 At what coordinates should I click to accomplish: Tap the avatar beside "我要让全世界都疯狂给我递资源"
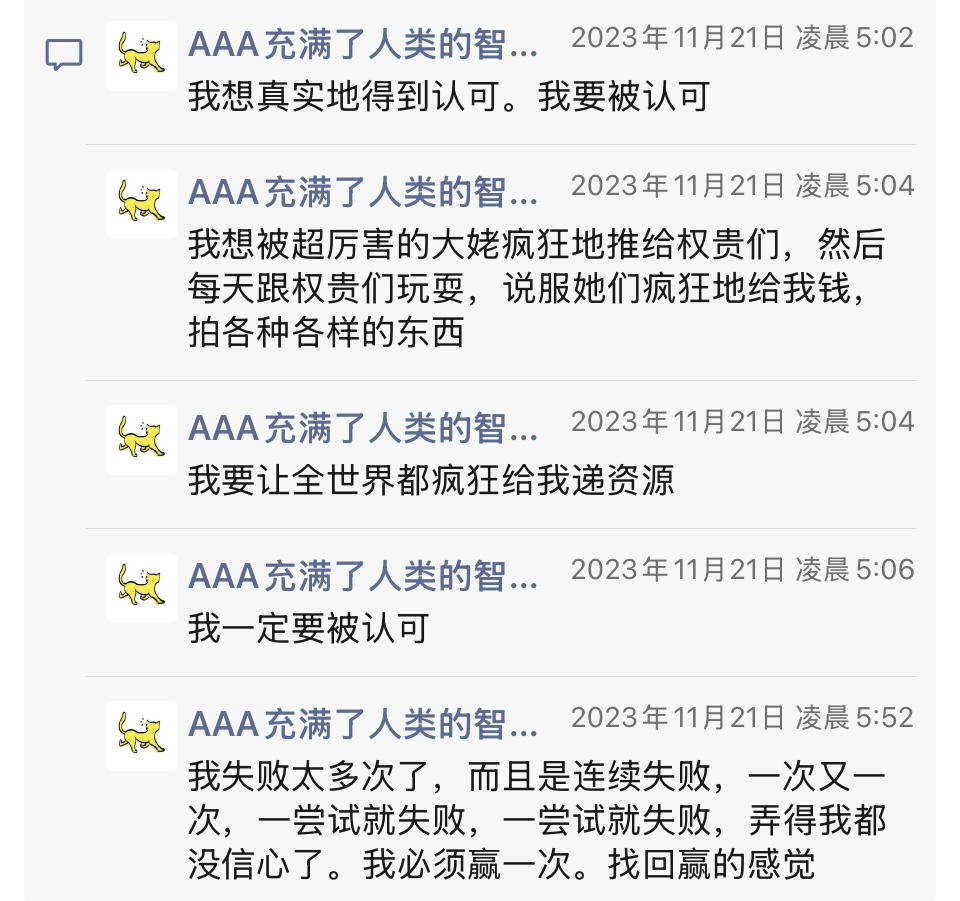pyautogui.click(x=141, y=439)
